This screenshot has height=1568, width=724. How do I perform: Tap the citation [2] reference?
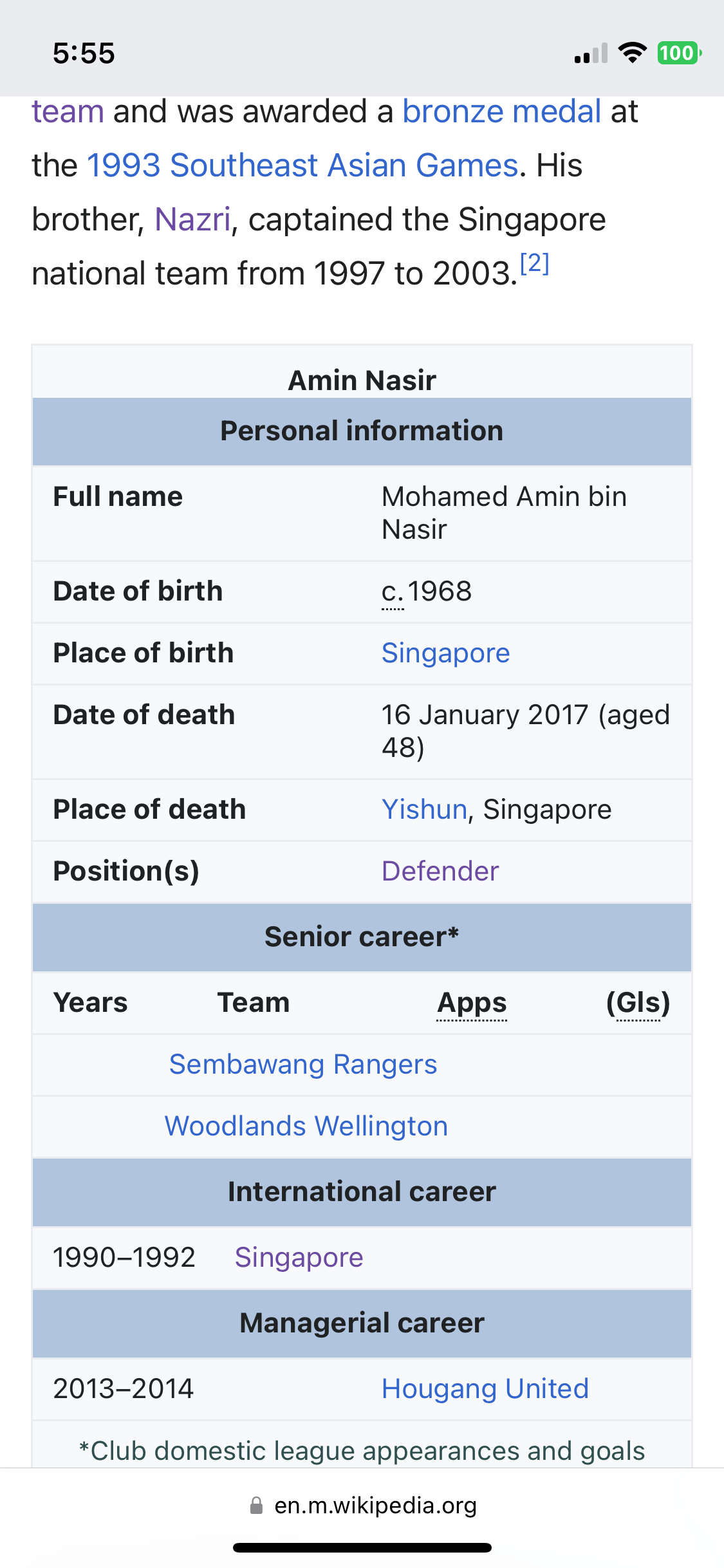click(x=534, y=264)
